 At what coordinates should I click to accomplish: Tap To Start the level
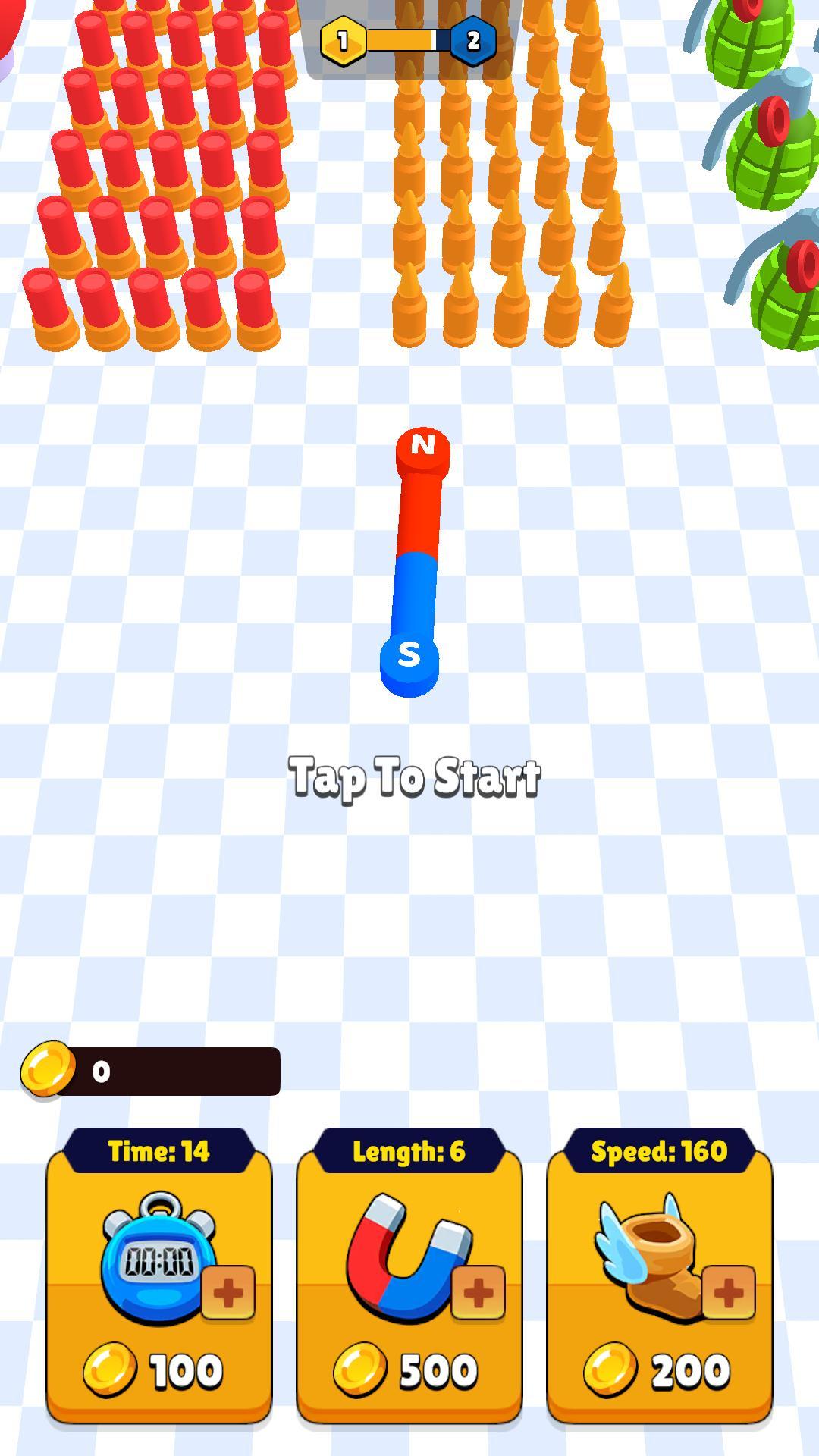click(414, 776)
